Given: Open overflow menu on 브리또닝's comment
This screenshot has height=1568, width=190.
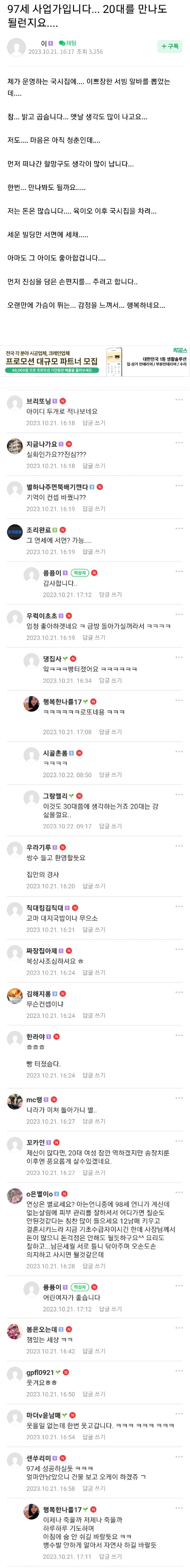Looking at the screenshot, I should pyautogui.click(x=178, y=399).
